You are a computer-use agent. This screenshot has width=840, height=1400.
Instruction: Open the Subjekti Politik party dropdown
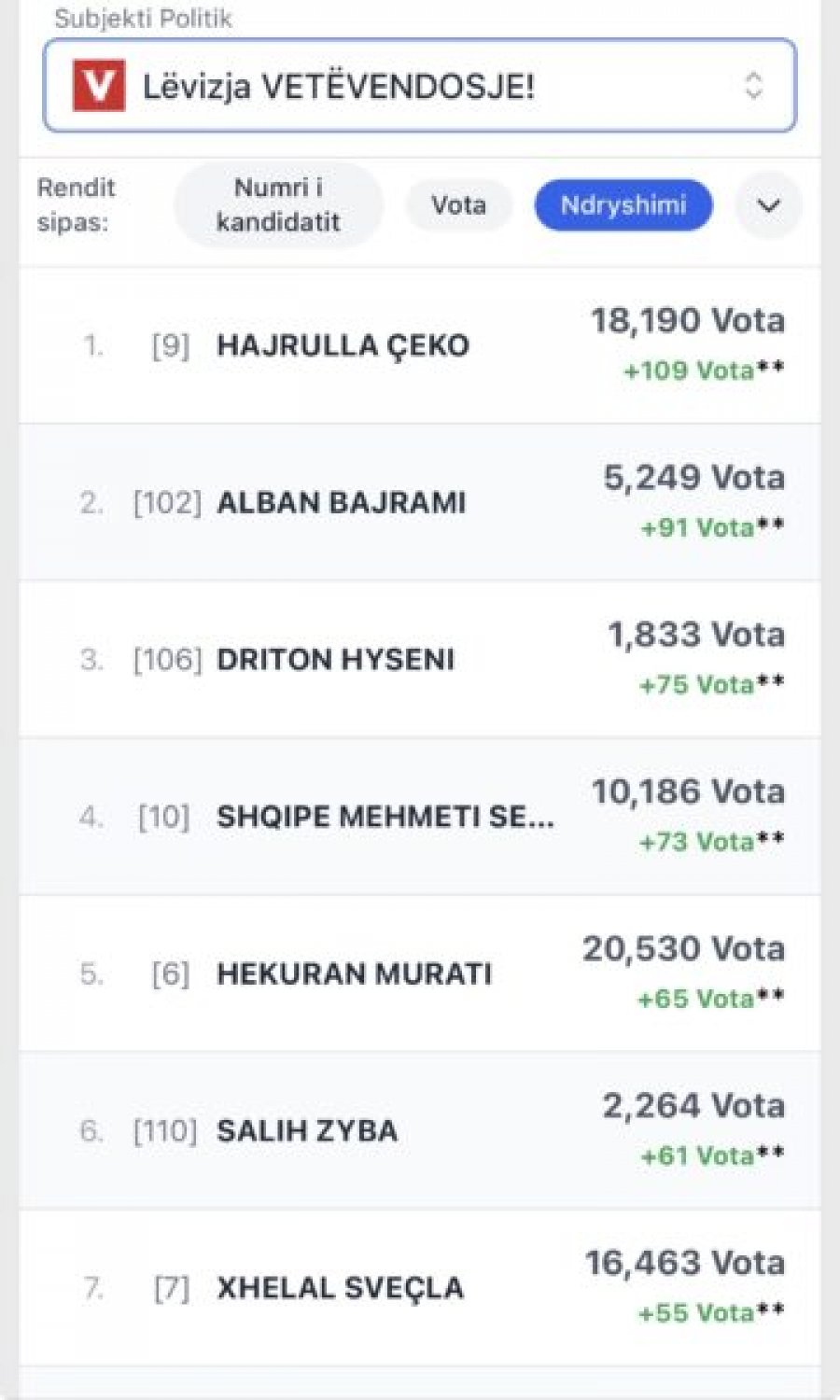click(x=420, y=86)
